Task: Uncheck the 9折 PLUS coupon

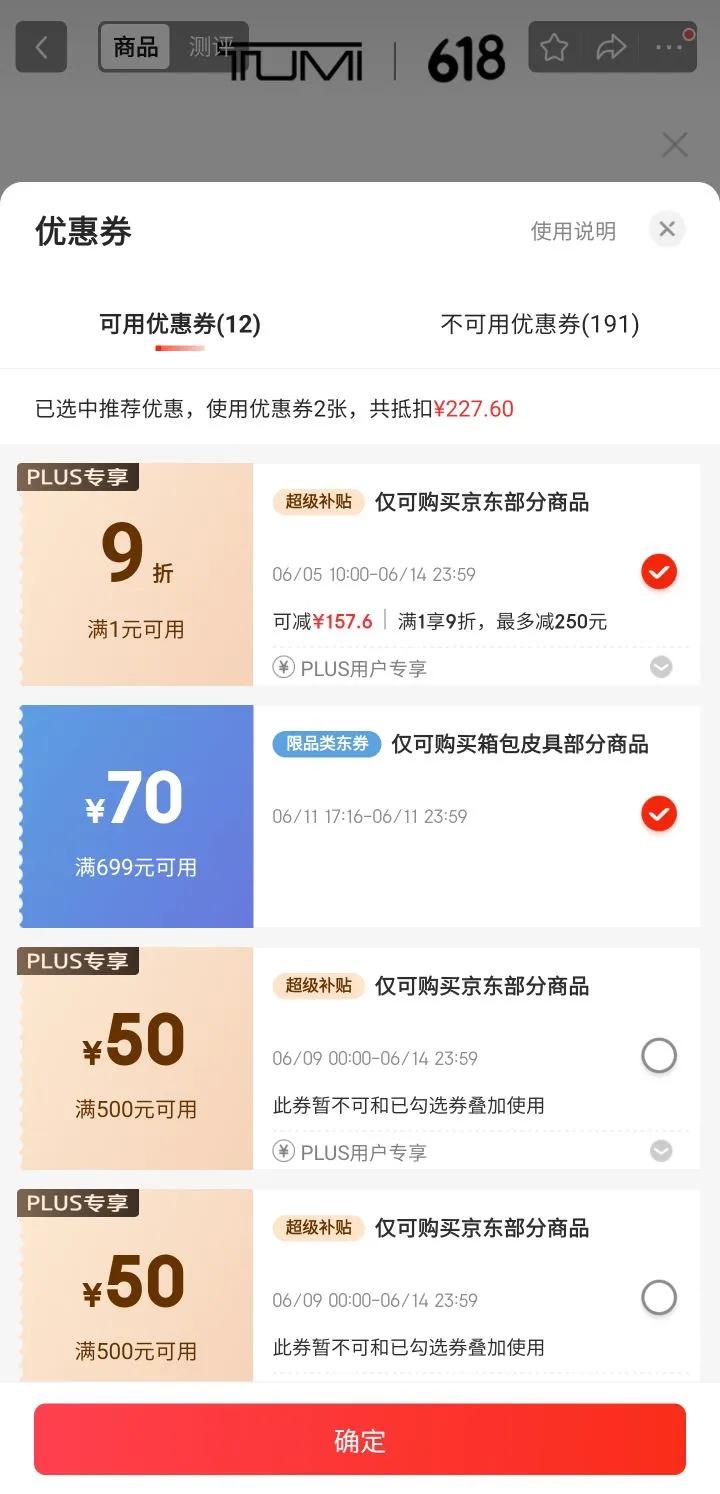Action: pyautogui.click(x=659, y=572)
